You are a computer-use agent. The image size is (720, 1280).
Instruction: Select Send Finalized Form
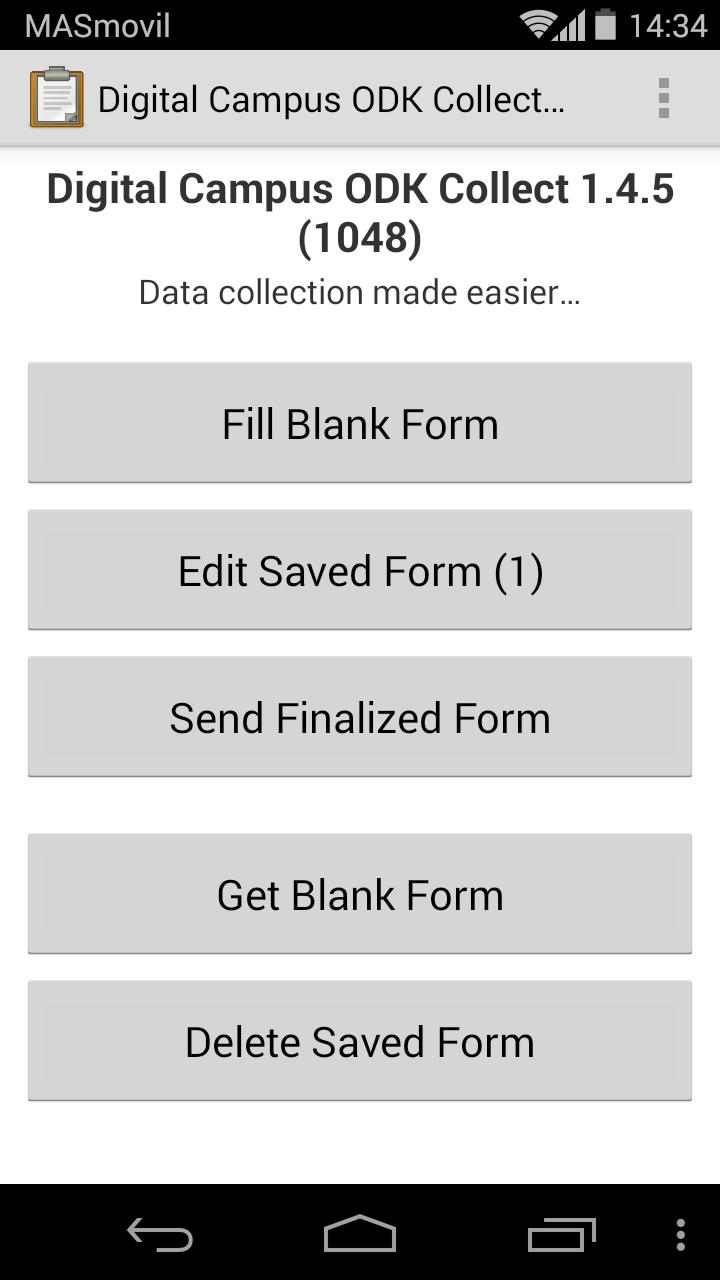click(x=360, y=717)
